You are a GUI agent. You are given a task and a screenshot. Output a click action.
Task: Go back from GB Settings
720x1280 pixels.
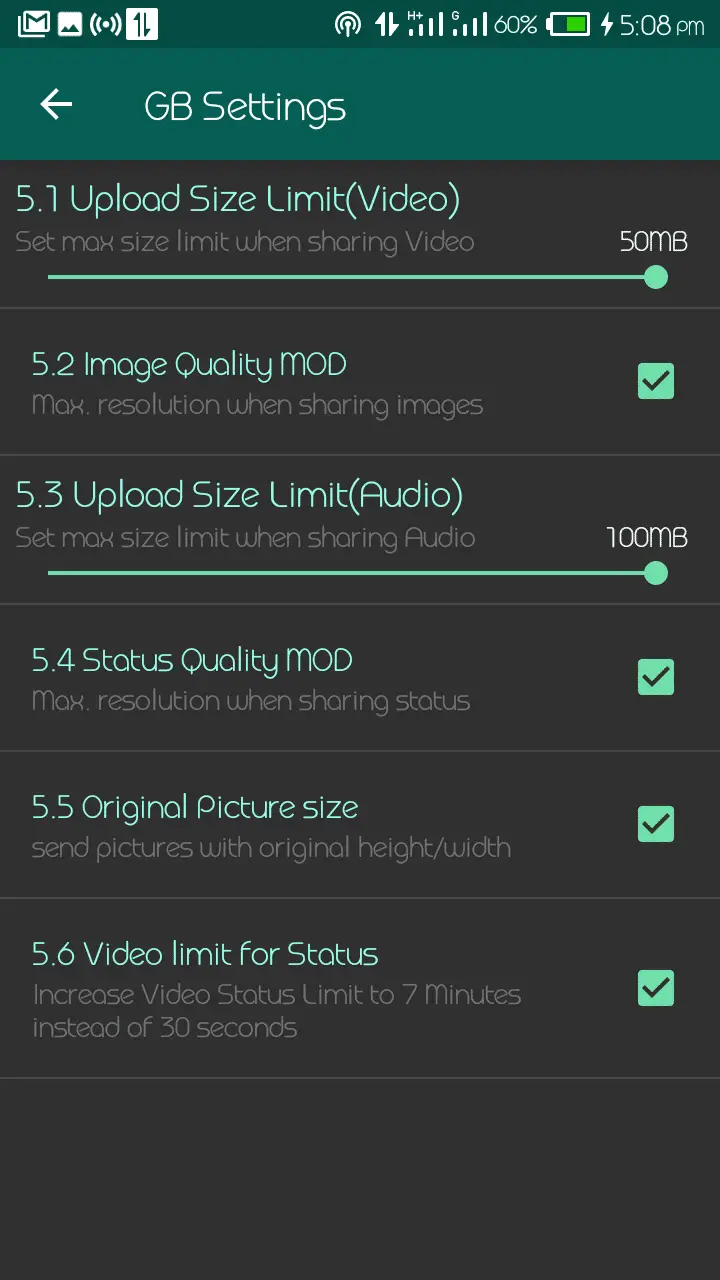pyautogui.click(x=56, y=105)
